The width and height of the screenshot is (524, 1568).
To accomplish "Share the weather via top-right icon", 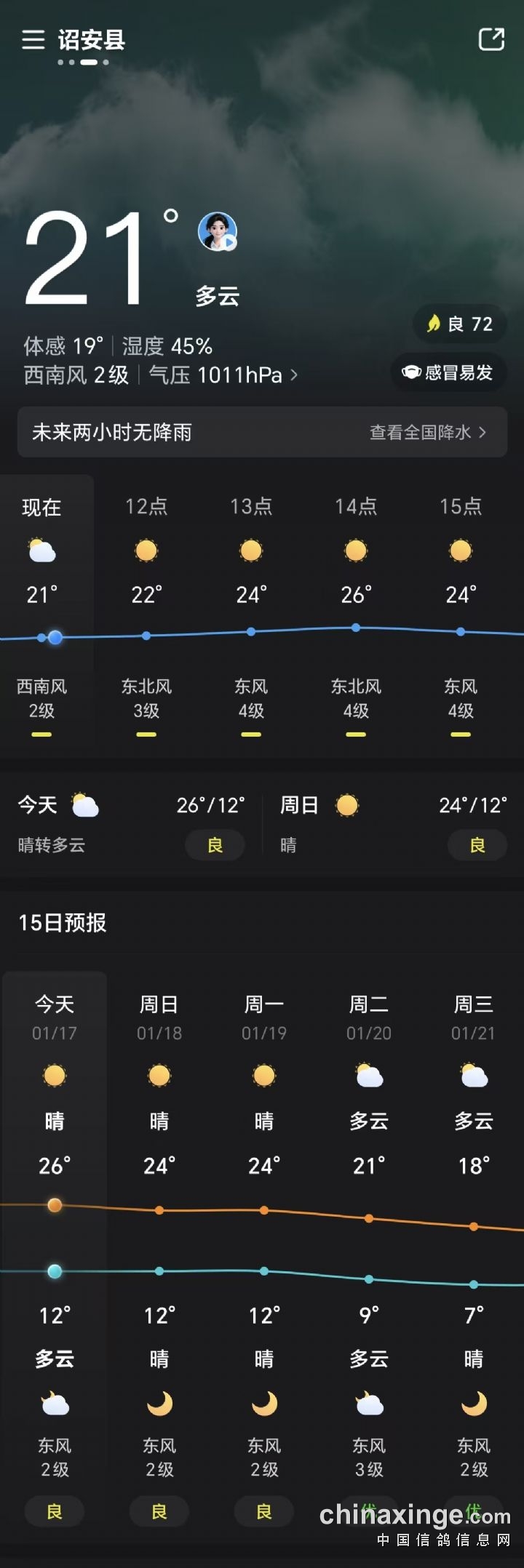I will click(x=491, y=39).
